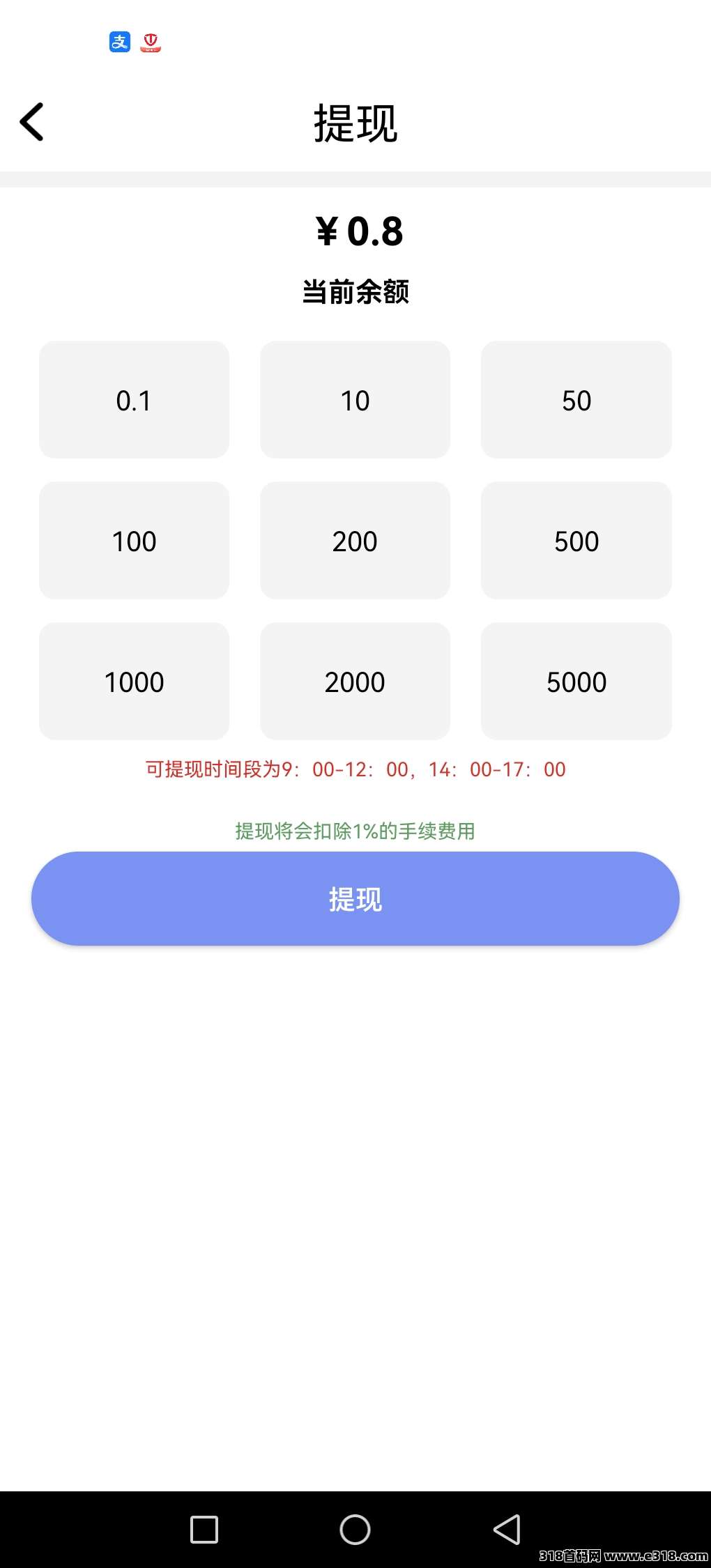
Task: Choose the 200 withdrawal amount
Action: [355, 541]
